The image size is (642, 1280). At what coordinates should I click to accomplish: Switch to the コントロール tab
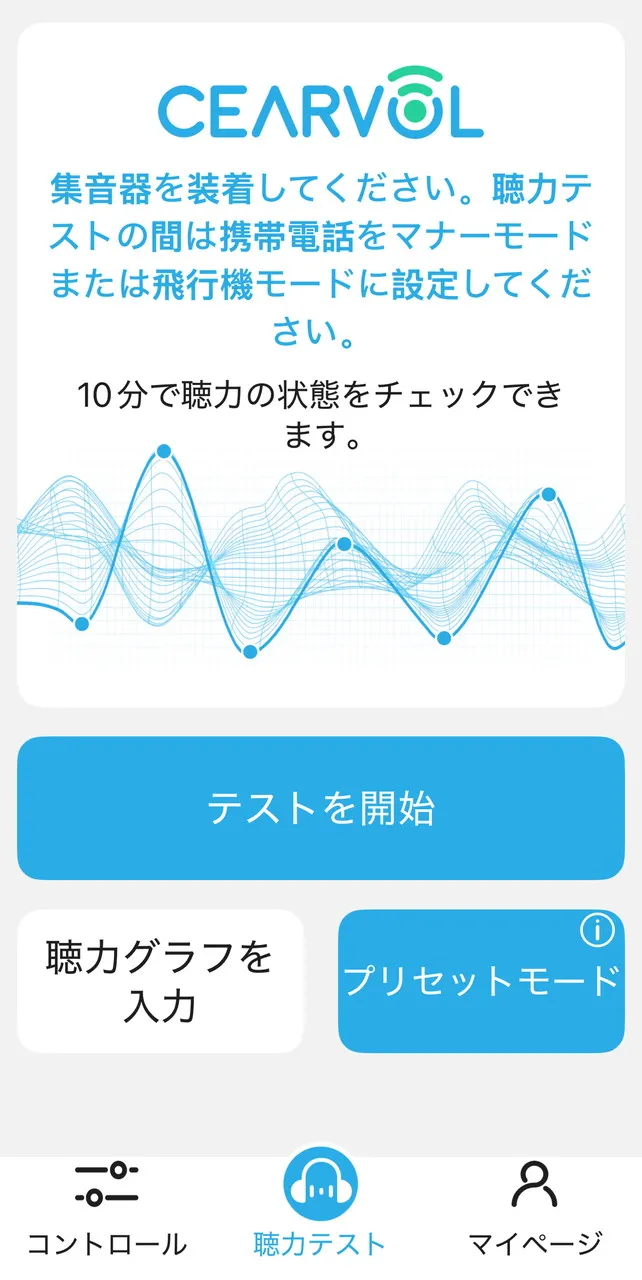(x=107, y=1211)
